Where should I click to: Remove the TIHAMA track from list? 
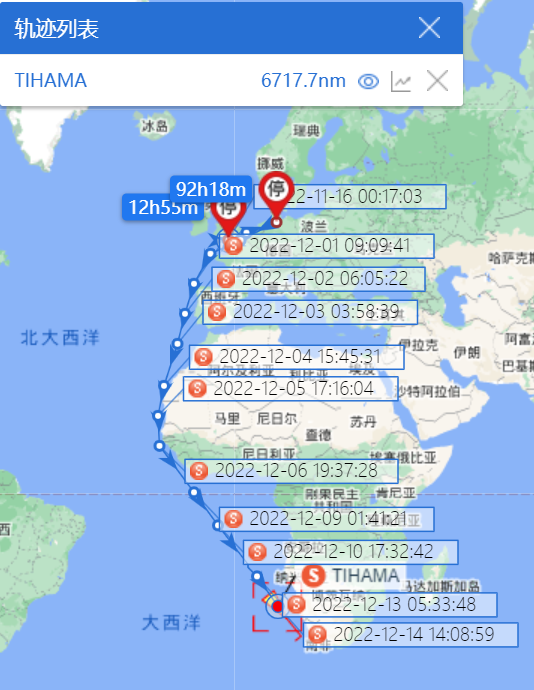pos(437,81)
